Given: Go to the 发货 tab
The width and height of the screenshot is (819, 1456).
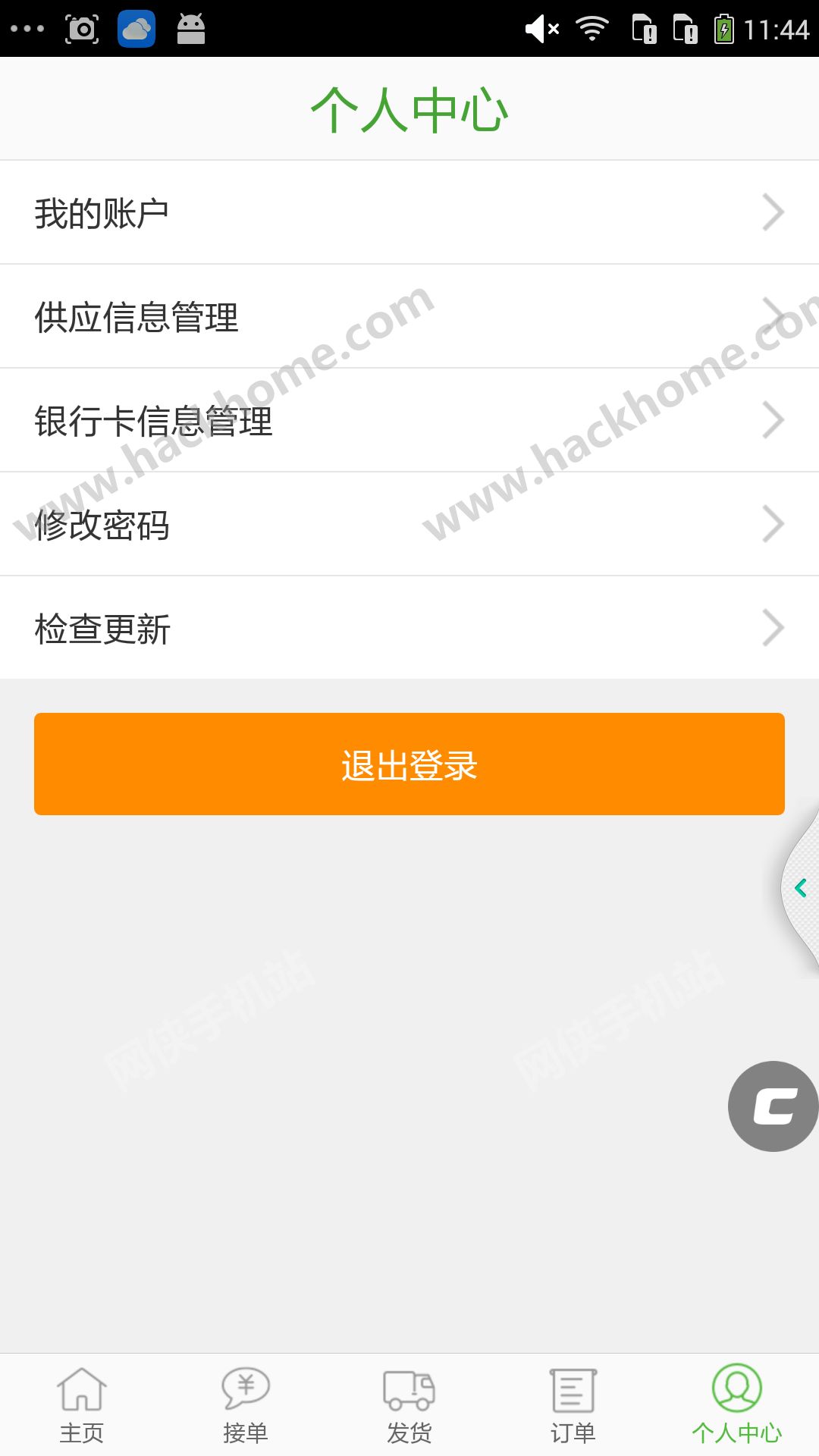Looking at the screenshot, I should pyautogui.click(x=409, y=1405).
